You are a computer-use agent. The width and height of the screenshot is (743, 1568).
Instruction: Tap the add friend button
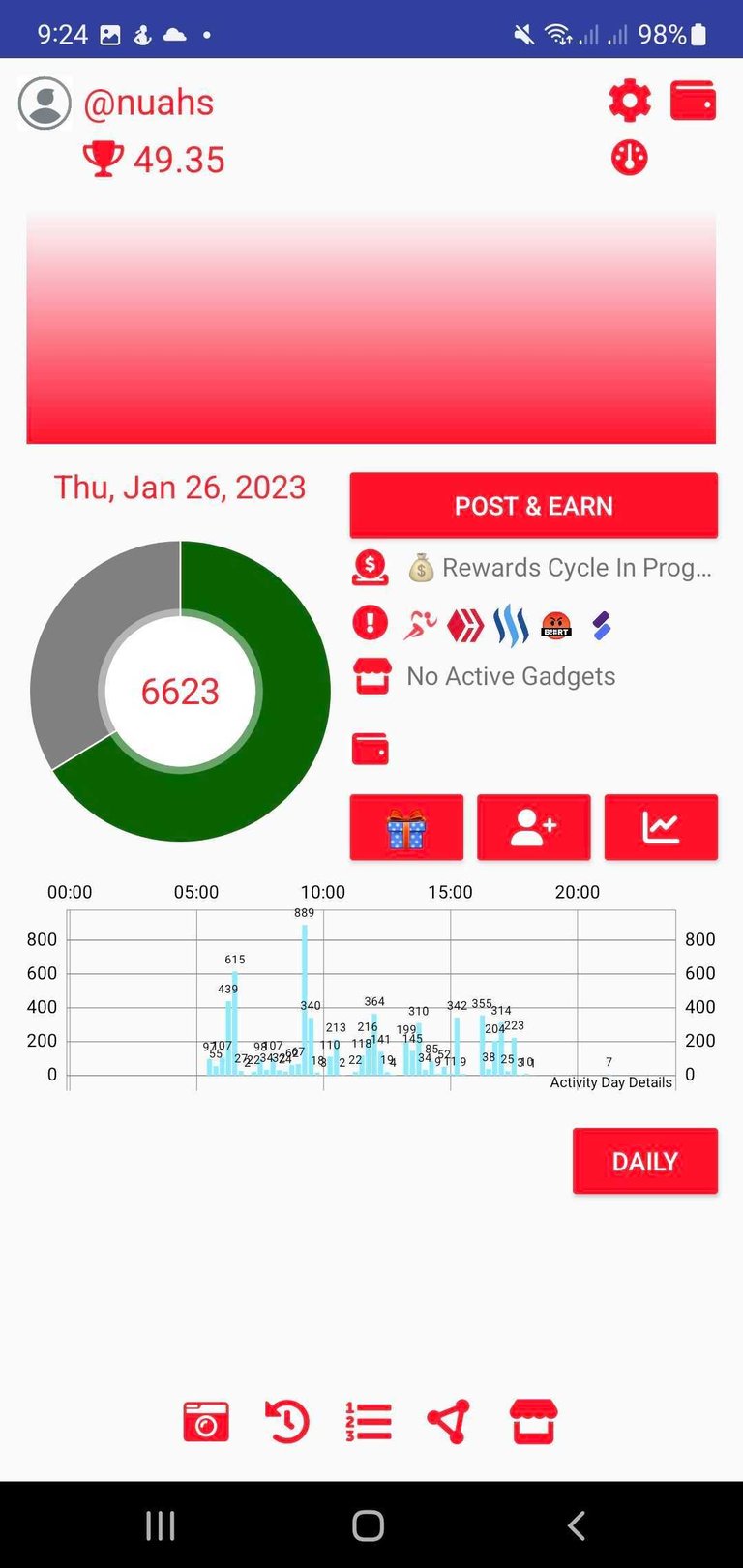click(534, 827)
